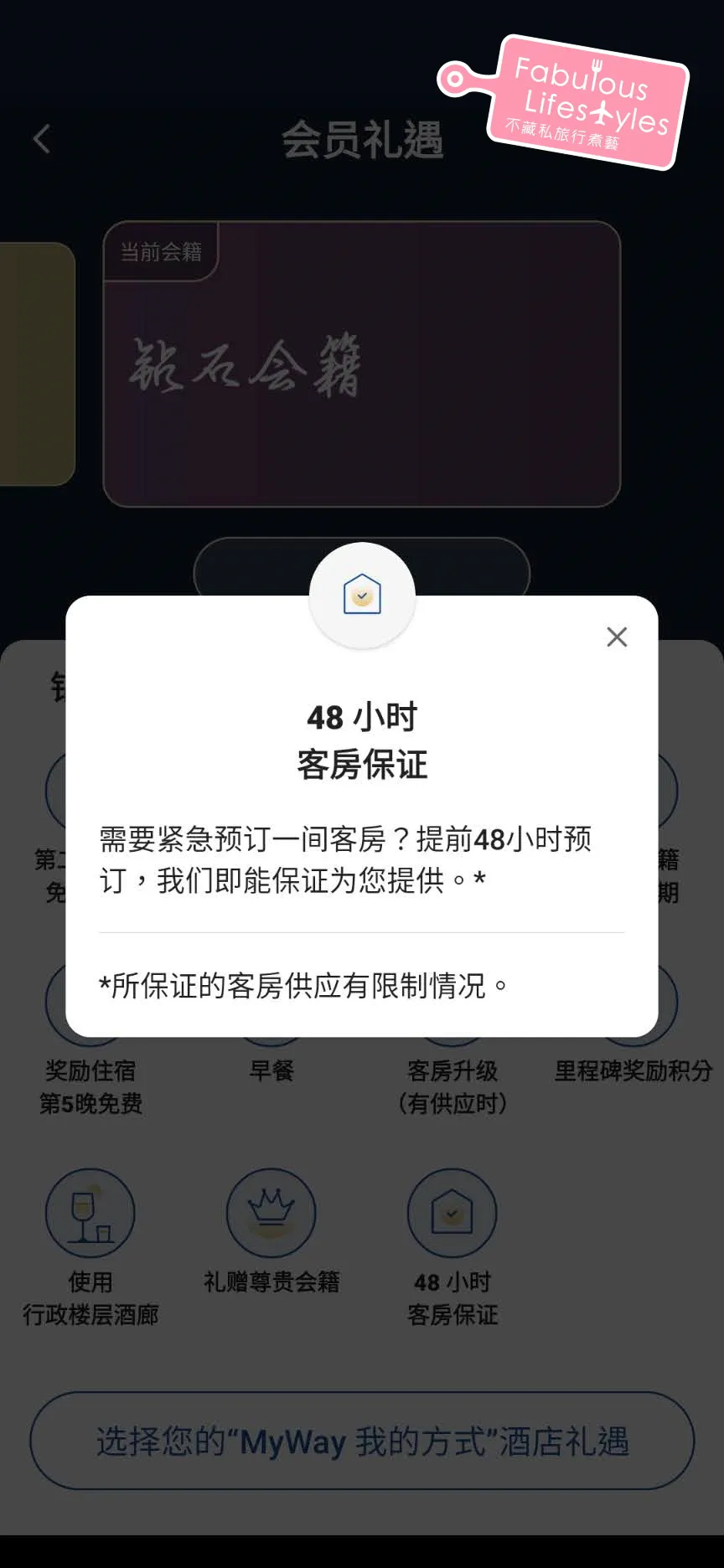724x1568 pixels.
Task: View 使用行政楼层酒廊 benefit details
Action: click(90, 1214)
